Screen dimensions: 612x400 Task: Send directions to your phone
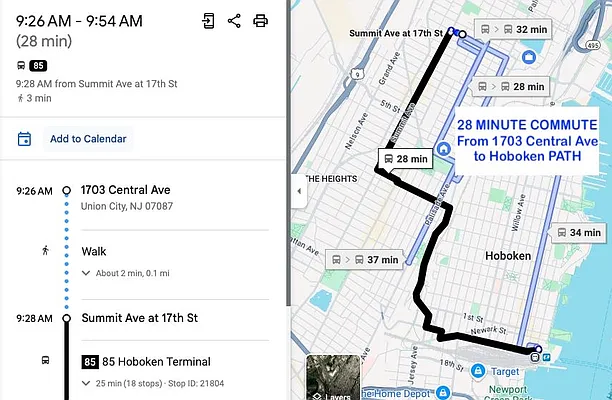coord(208,20)
